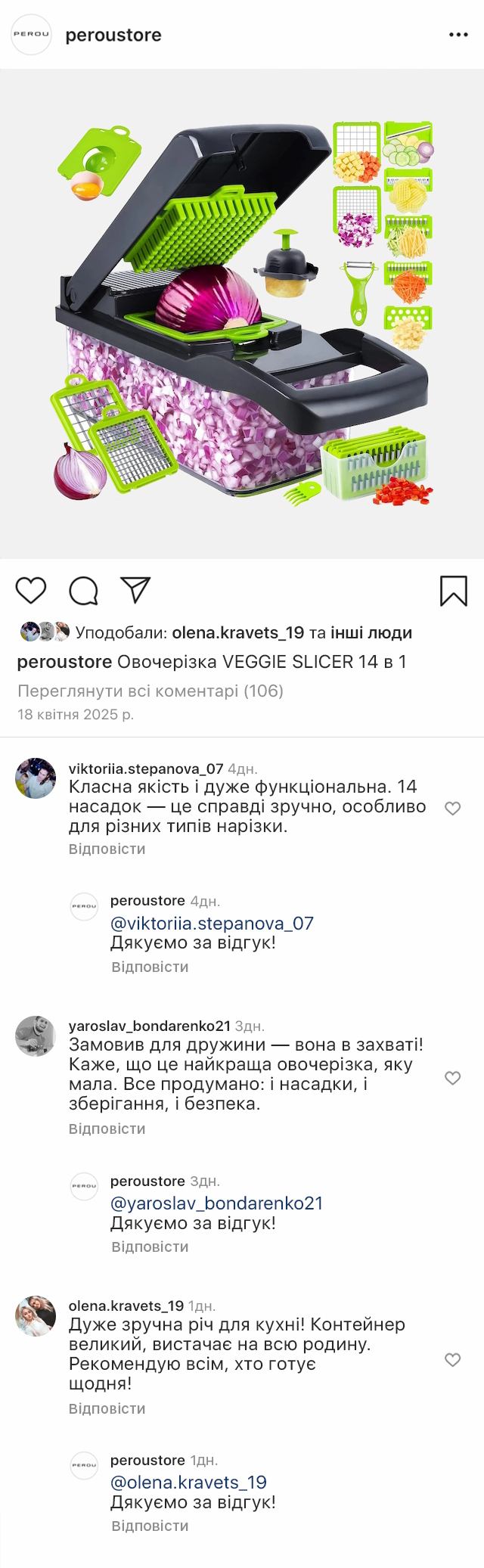
Task: Like yaroslav_bondarenko21's comment
Action: pos(452,1078)
